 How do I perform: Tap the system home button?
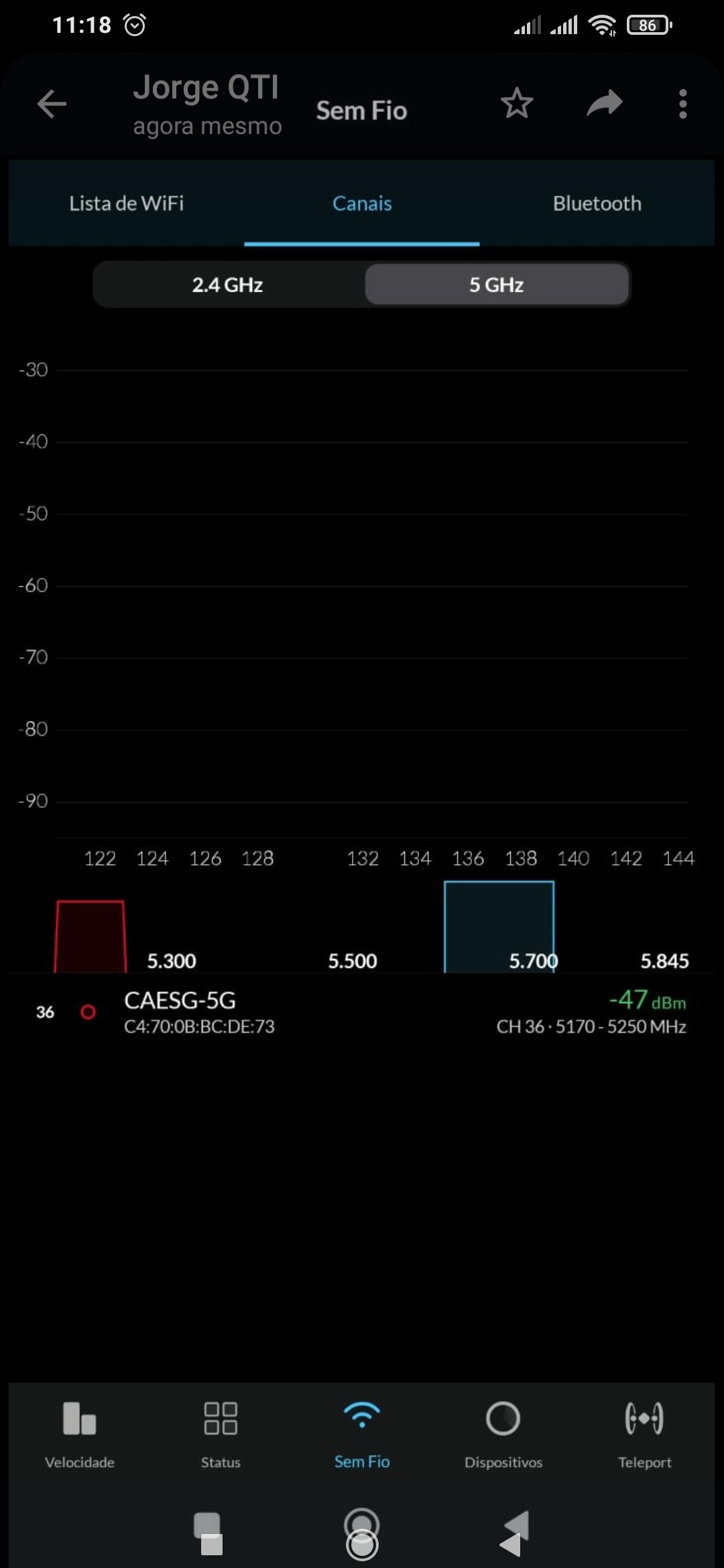click(362, 1534)
